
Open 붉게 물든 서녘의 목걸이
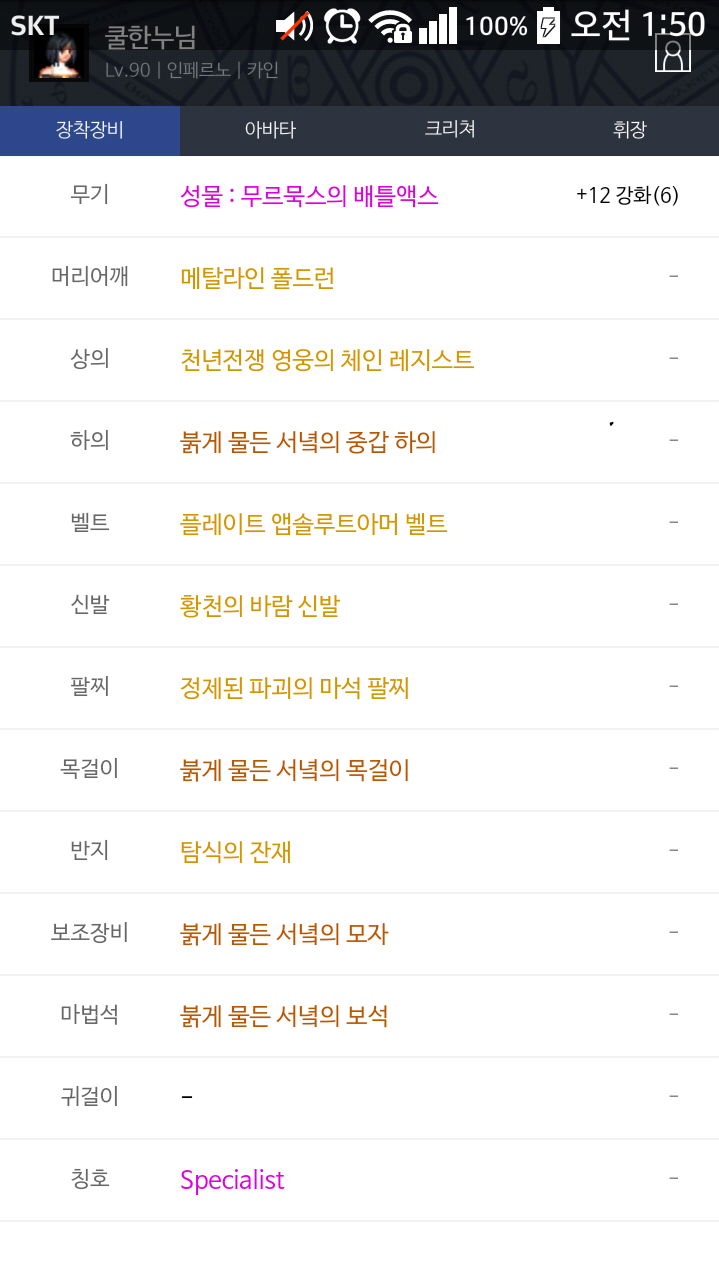(295, 770)
